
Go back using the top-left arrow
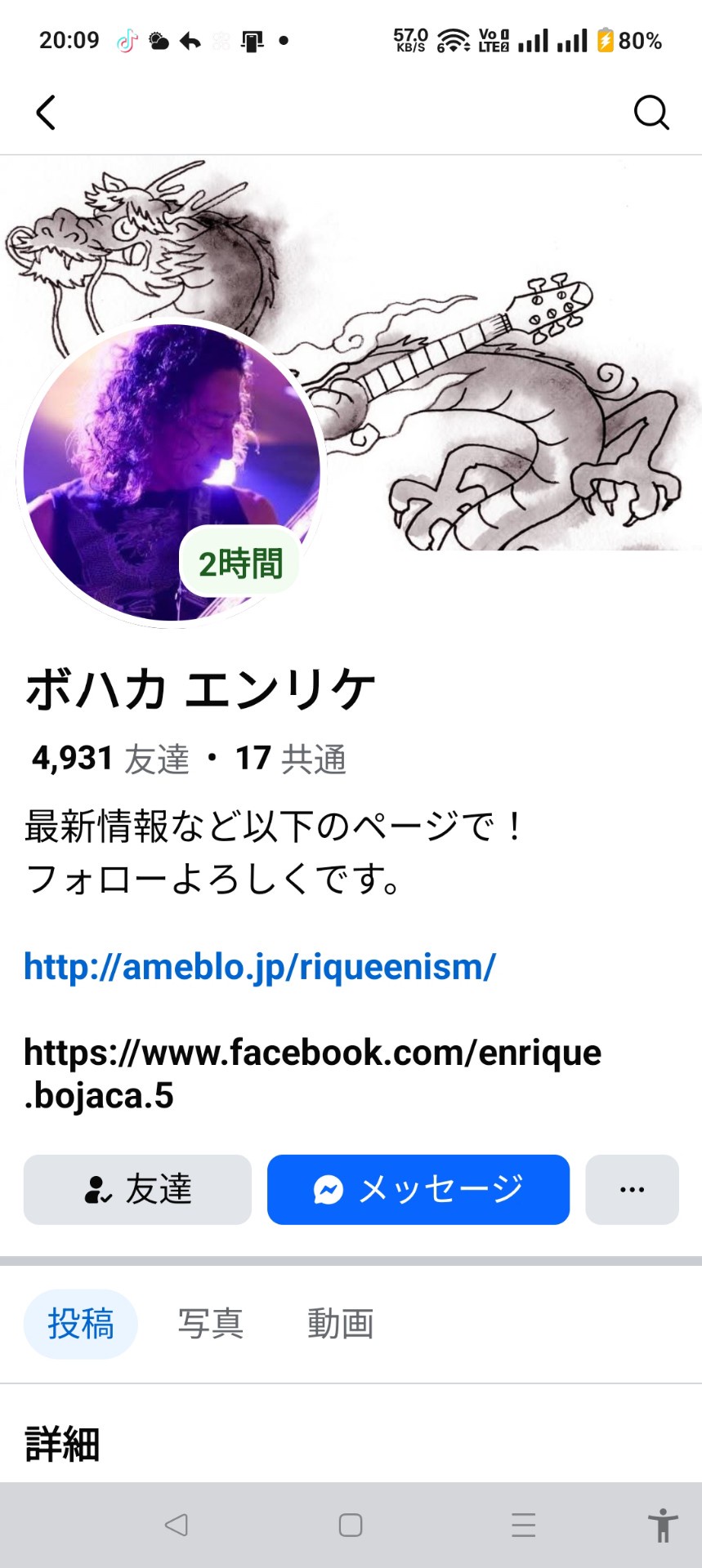pos(46,113)
